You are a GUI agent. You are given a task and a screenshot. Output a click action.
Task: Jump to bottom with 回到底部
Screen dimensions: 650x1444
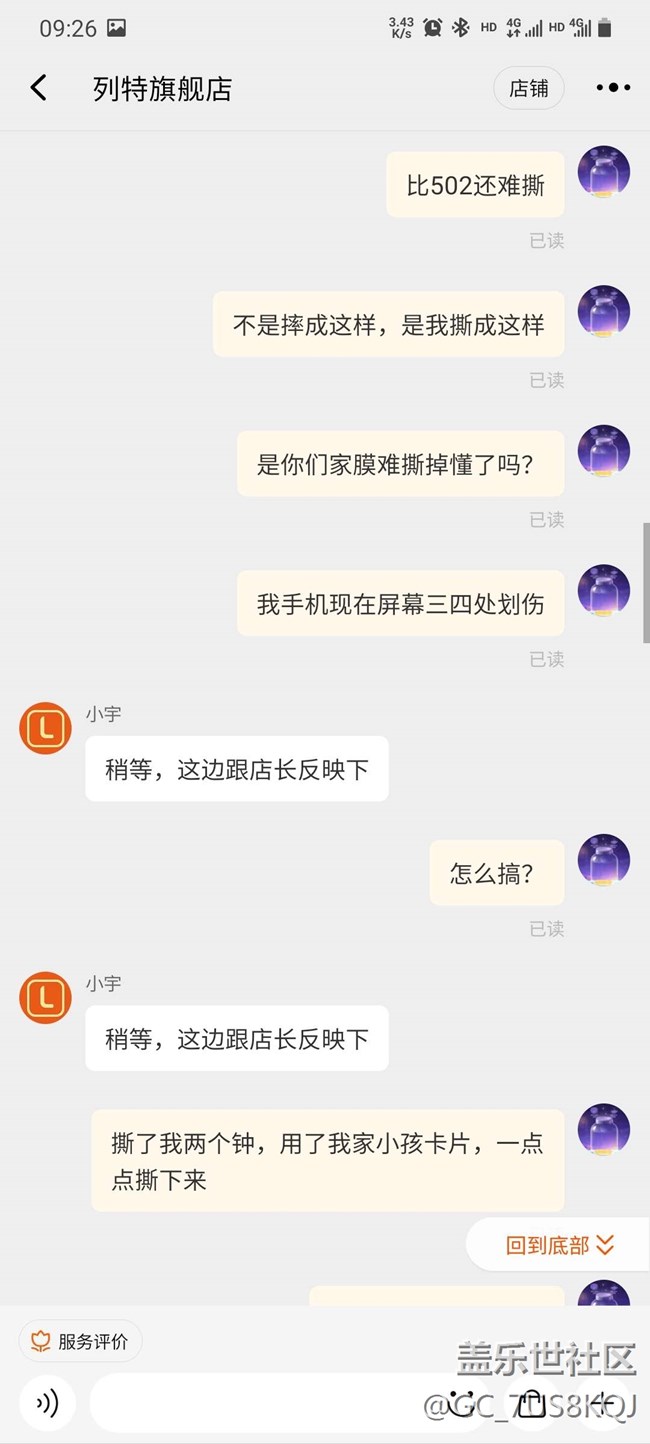pyautogui.click(x=558, y=1245)
